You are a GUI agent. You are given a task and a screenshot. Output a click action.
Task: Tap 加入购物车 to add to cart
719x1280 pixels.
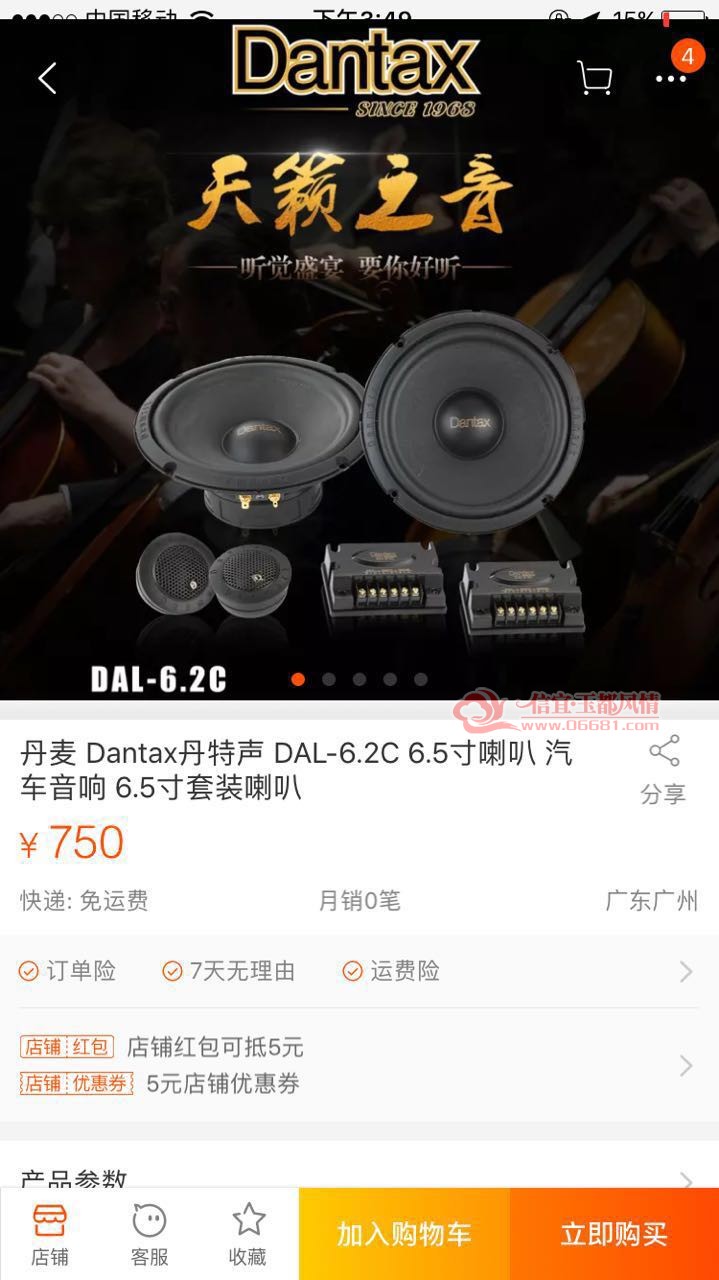coord(404,1234)
